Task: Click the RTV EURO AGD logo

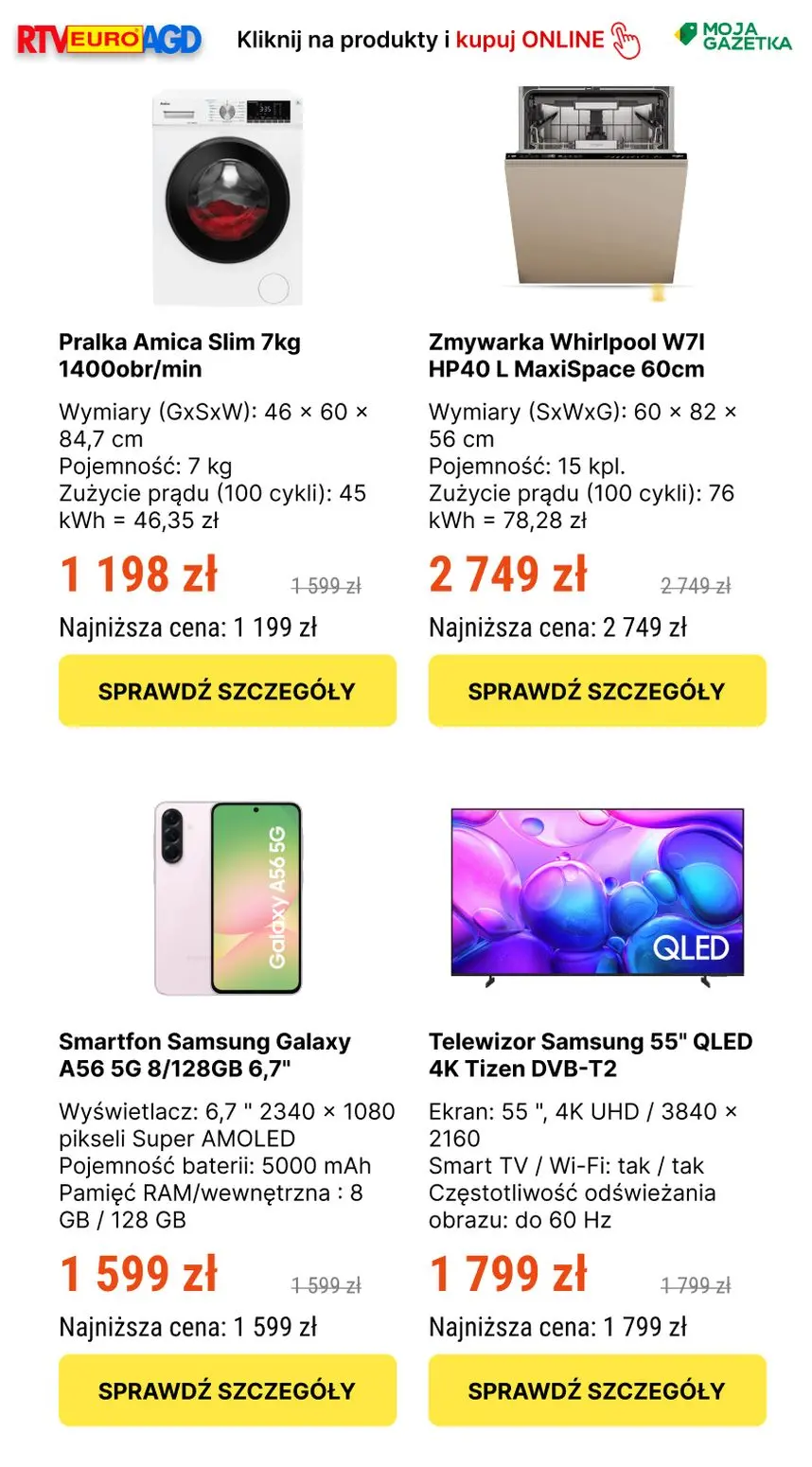Action: tap(107, 40)
